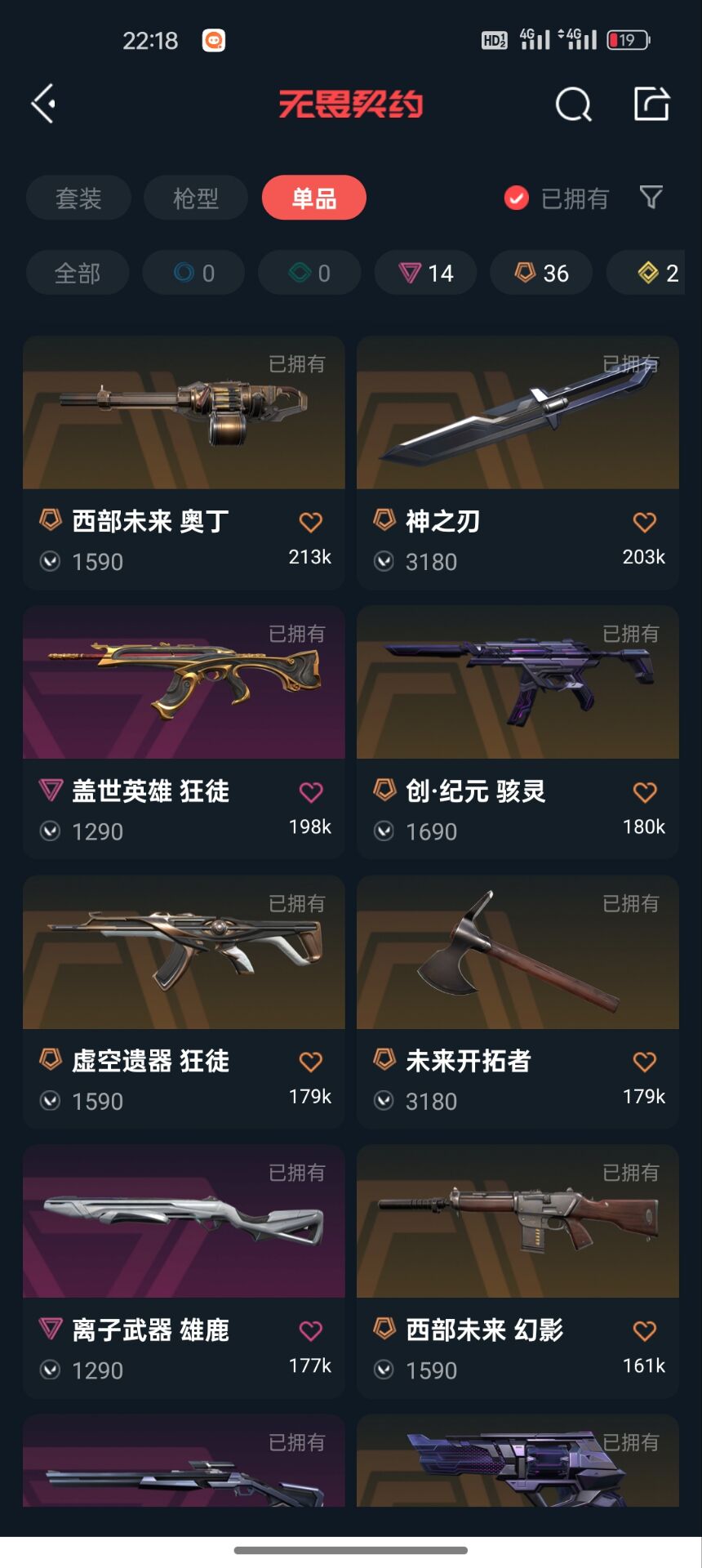The height and width of the screenshot is (1568, 702).
Task: Toggle the 已拥有 checkbox
Action: (517, 198)
